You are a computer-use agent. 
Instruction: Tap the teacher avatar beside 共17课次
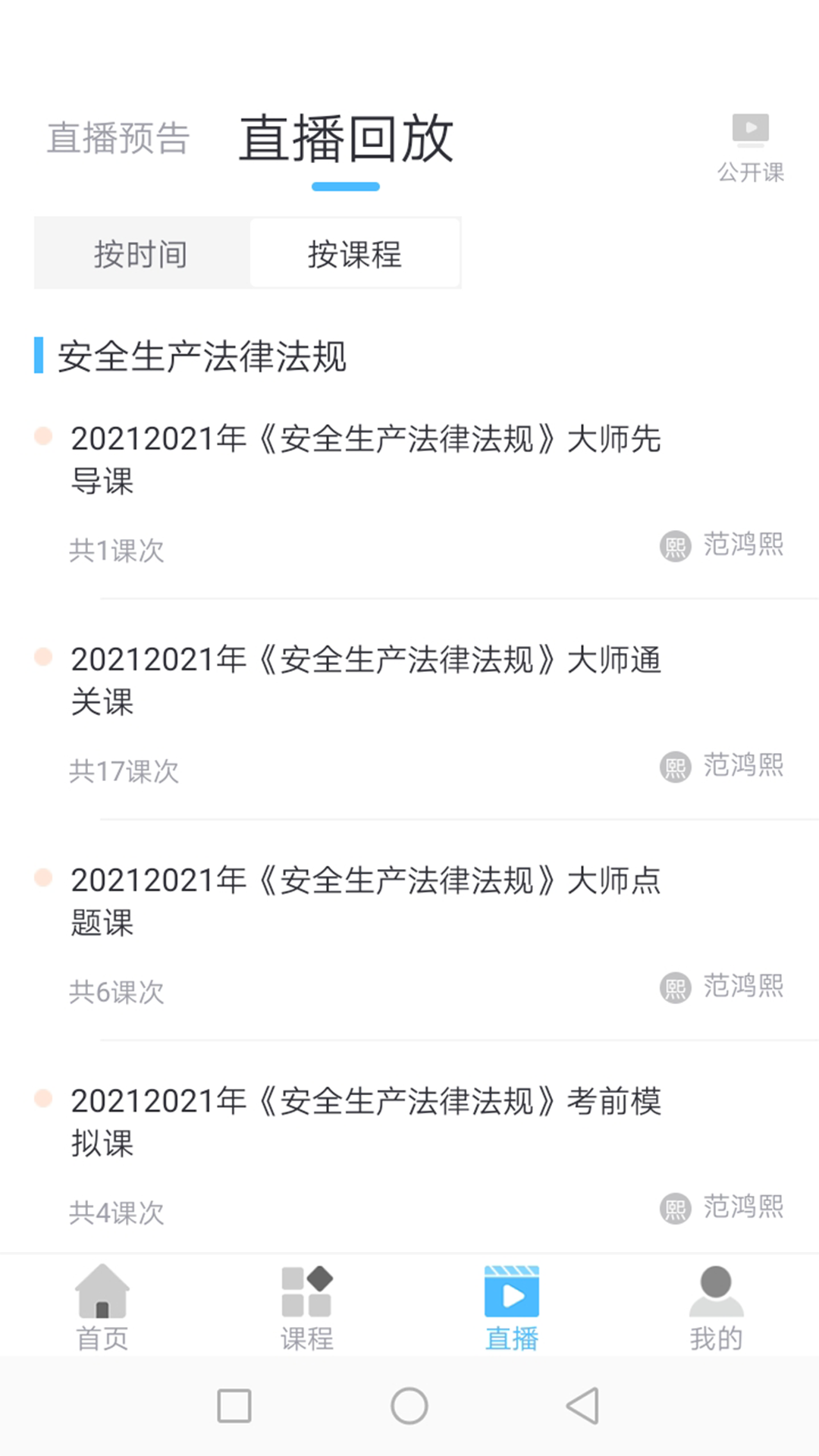point(675,767)
